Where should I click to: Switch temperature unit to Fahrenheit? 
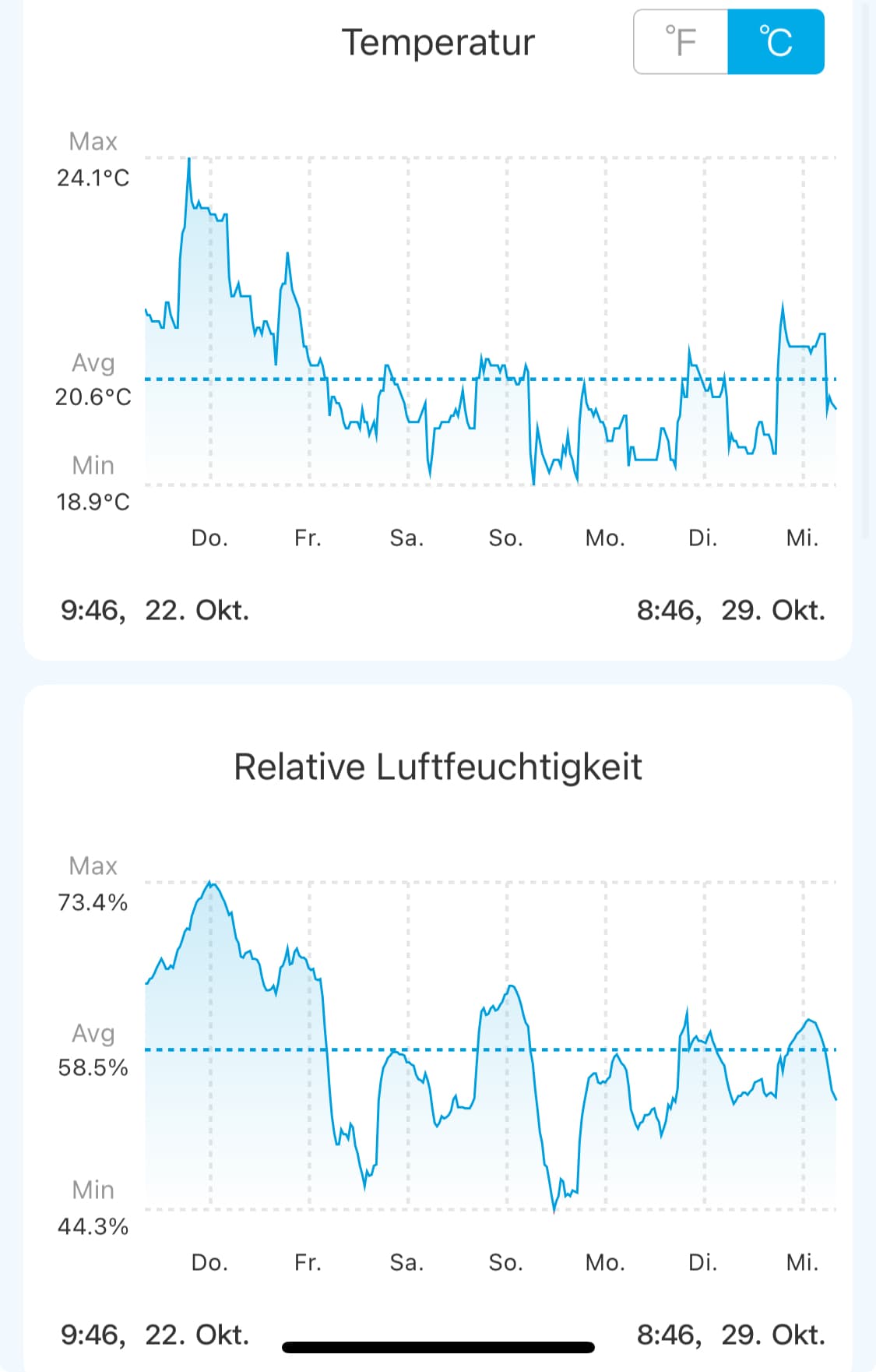point(681,42)
